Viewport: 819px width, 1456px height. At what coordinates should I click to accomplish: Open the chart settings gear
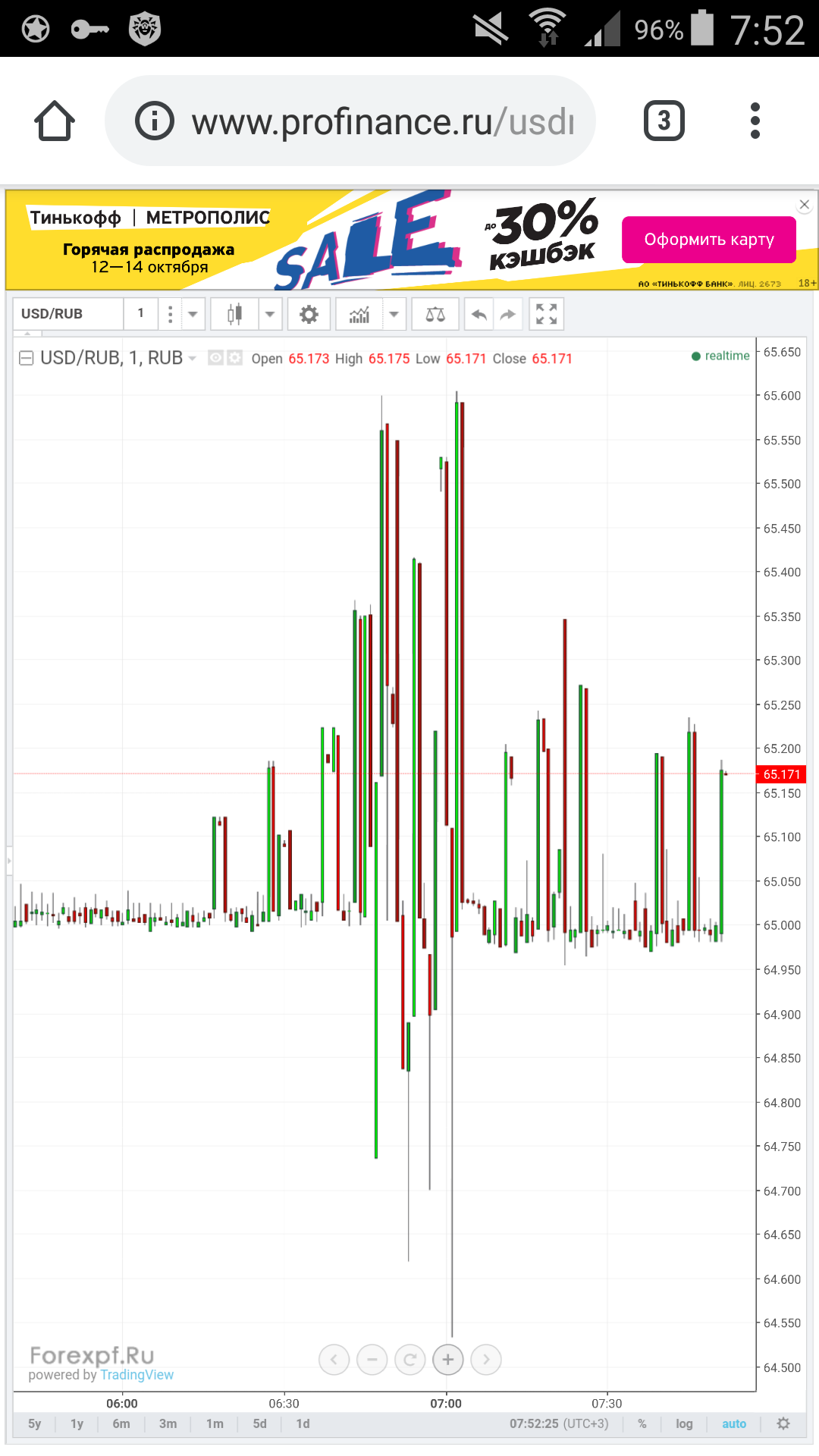309,314
